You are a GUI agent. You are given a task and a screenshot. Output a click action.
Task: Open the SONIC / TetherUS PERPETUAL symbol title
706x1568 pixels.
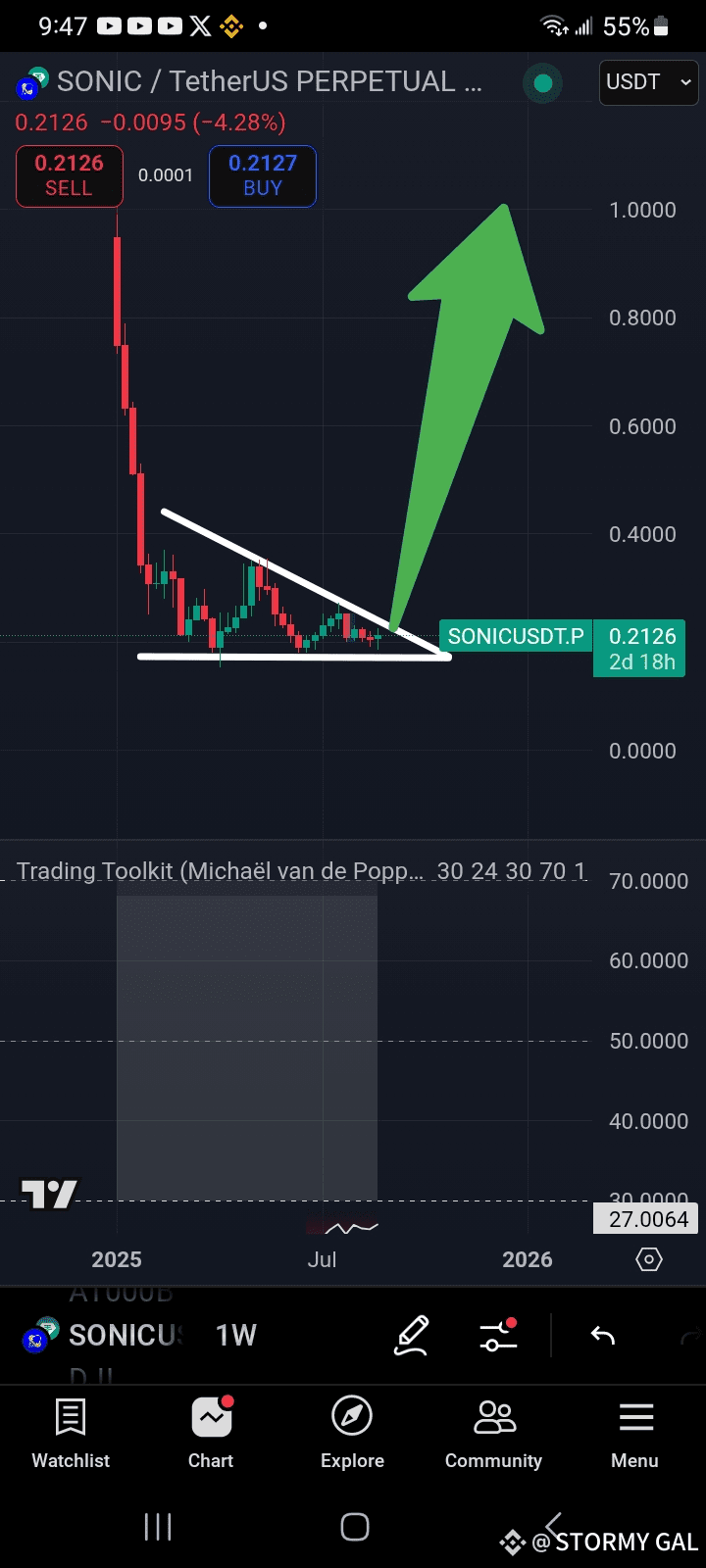(x=270, y=82)
